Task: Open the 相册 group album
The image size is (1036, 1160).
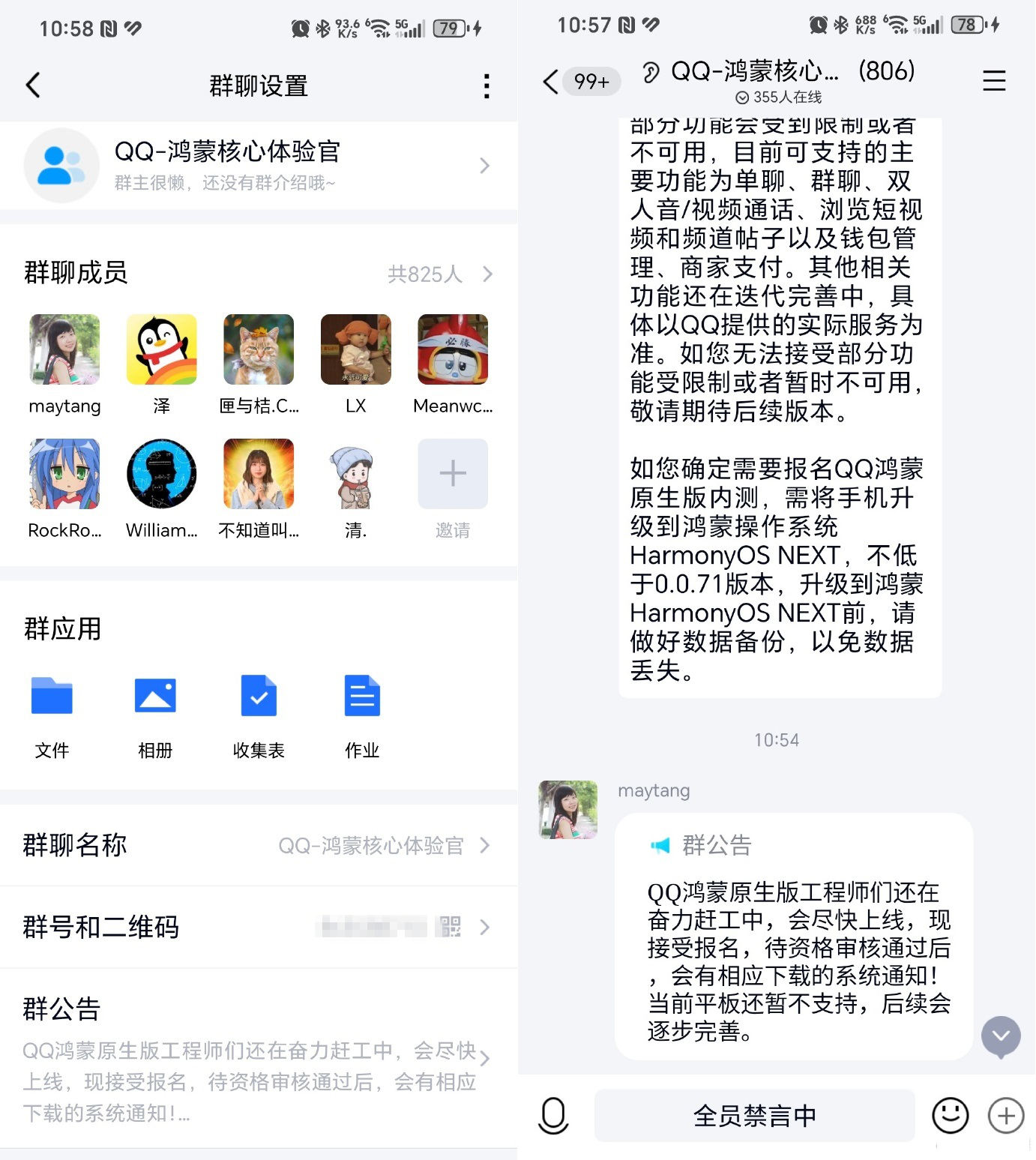Action: tap(155, 696)
